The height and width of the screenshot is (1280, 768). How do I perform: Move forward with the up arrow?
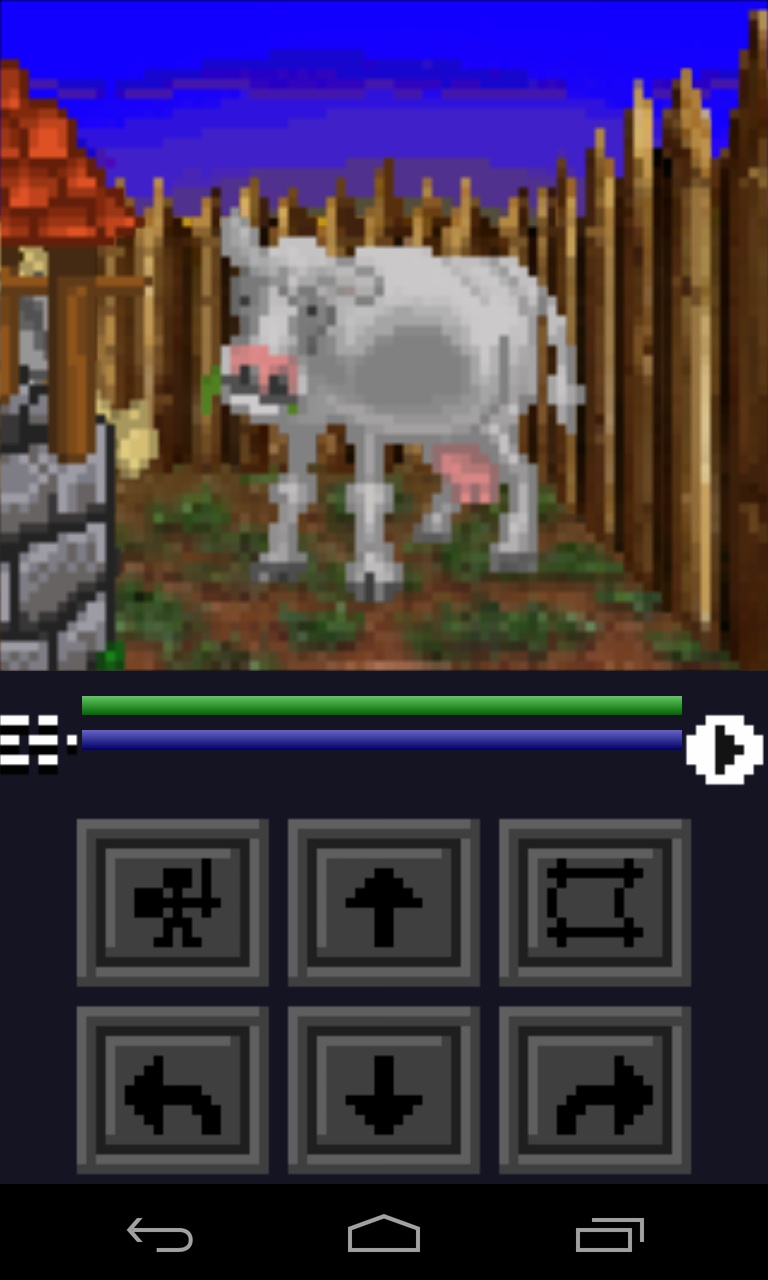tap(384, 902)
